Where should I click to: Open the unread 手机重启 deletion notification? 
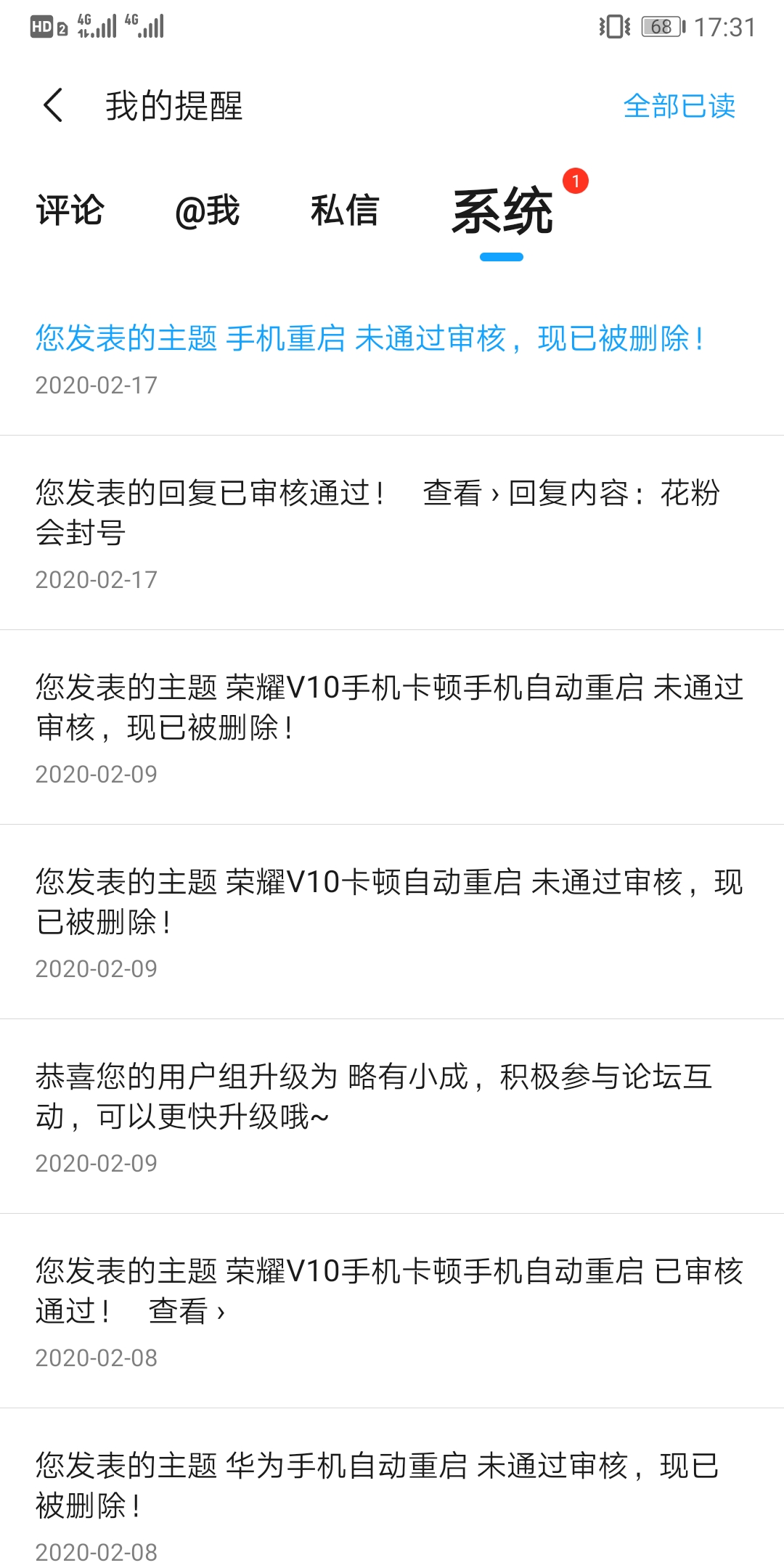(x=370, y=338)
